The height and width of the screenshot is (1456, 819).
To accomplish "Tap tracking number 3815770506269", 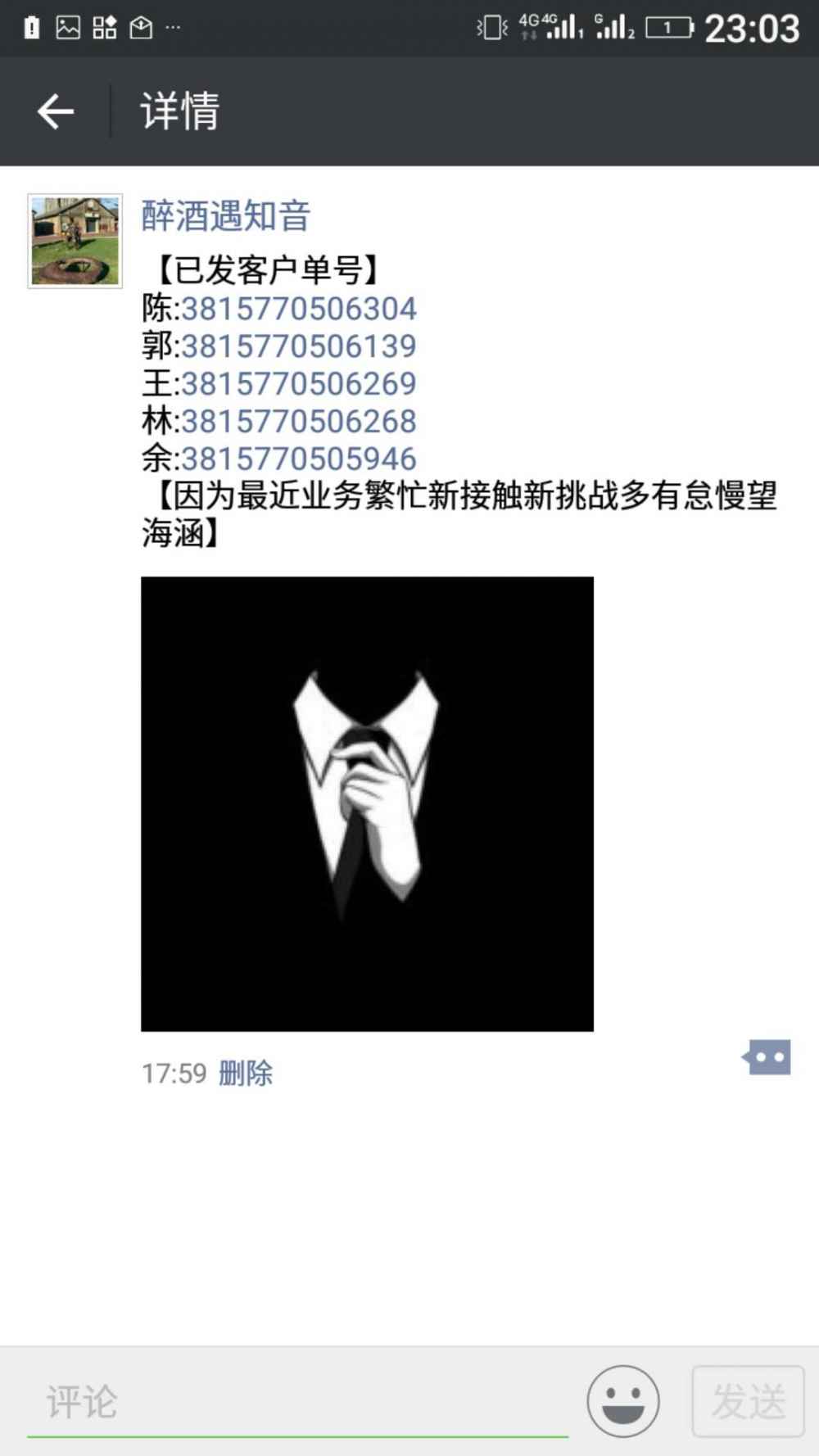I will pos(298,384).
